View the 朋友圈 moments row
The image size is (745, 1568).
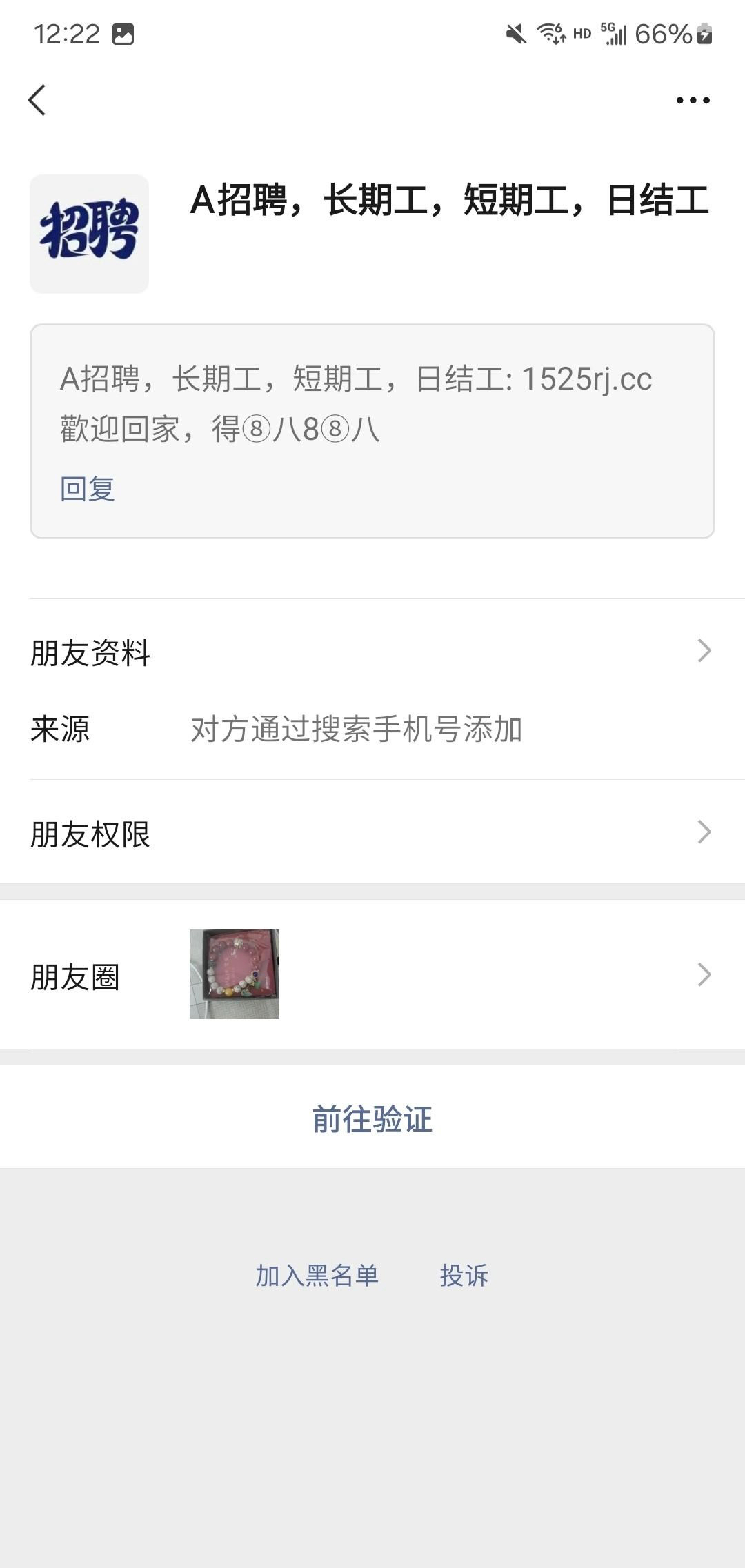(x=372, y=975)
